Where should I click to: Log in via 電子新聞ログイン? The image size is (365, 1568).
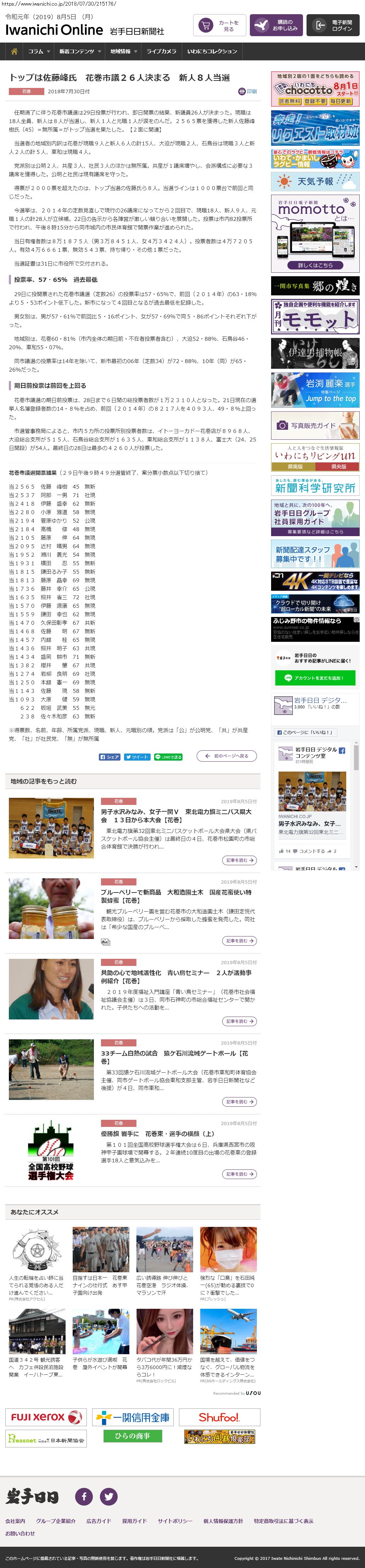click(333, 25)
